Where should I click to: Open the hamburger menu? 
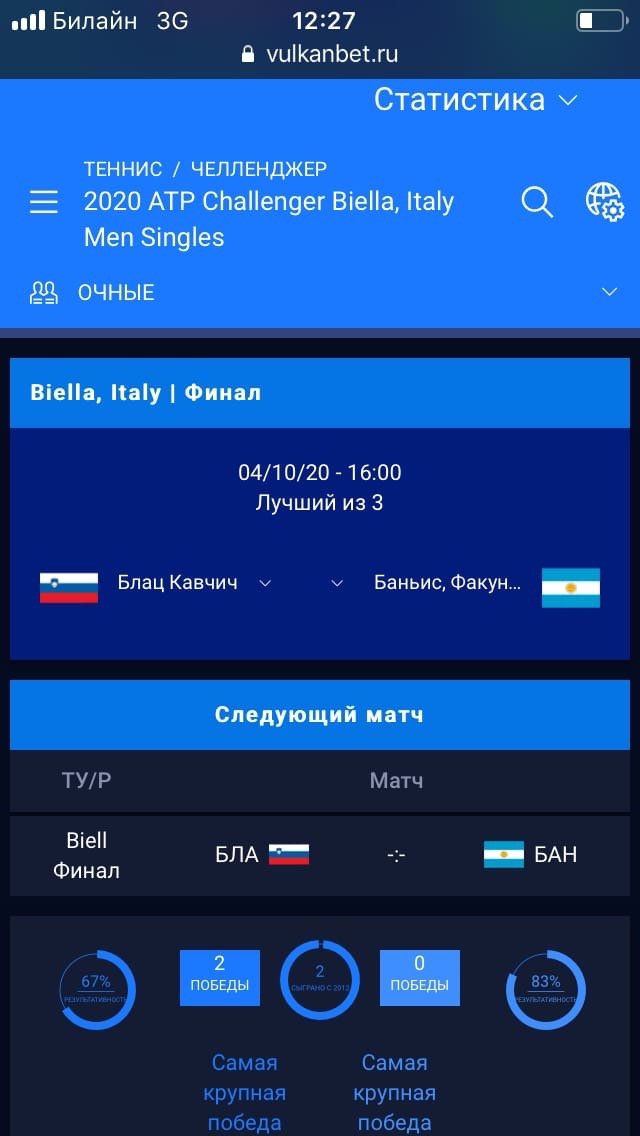point(44,203)
